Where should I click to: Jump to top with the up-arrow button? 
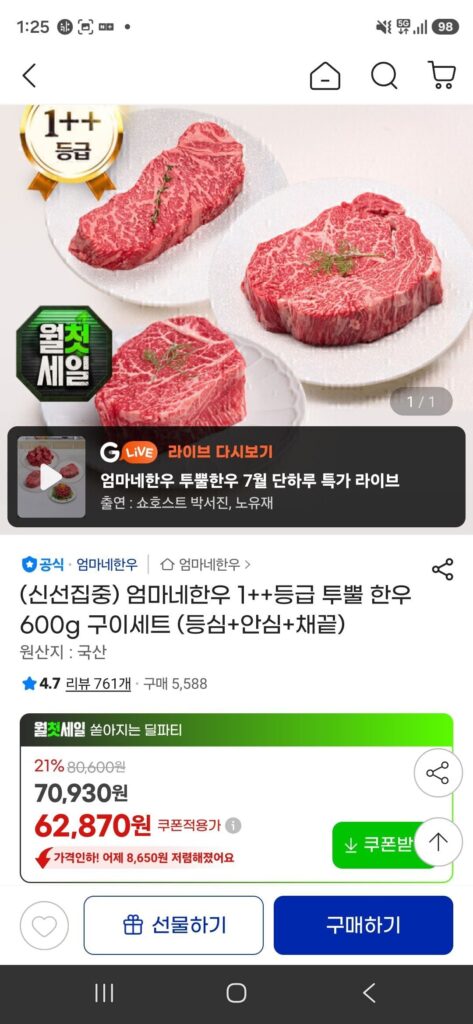[x=438, y=842]
